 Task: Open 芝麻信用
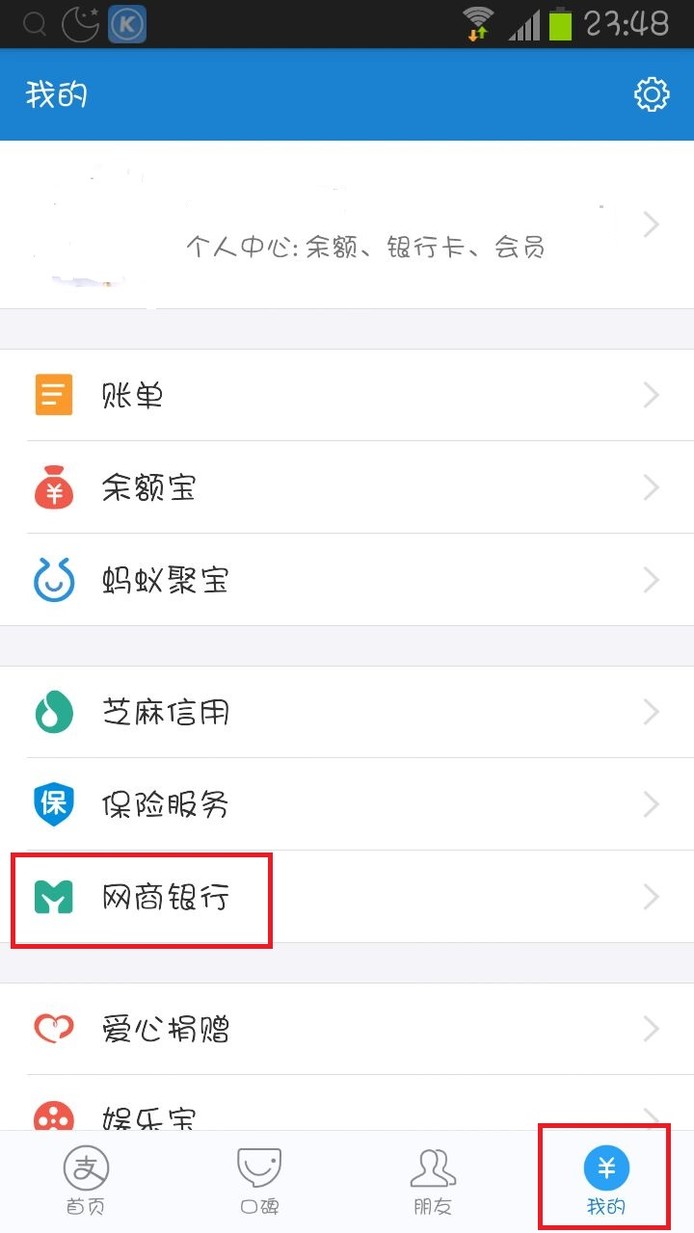[x=347, y=712]
